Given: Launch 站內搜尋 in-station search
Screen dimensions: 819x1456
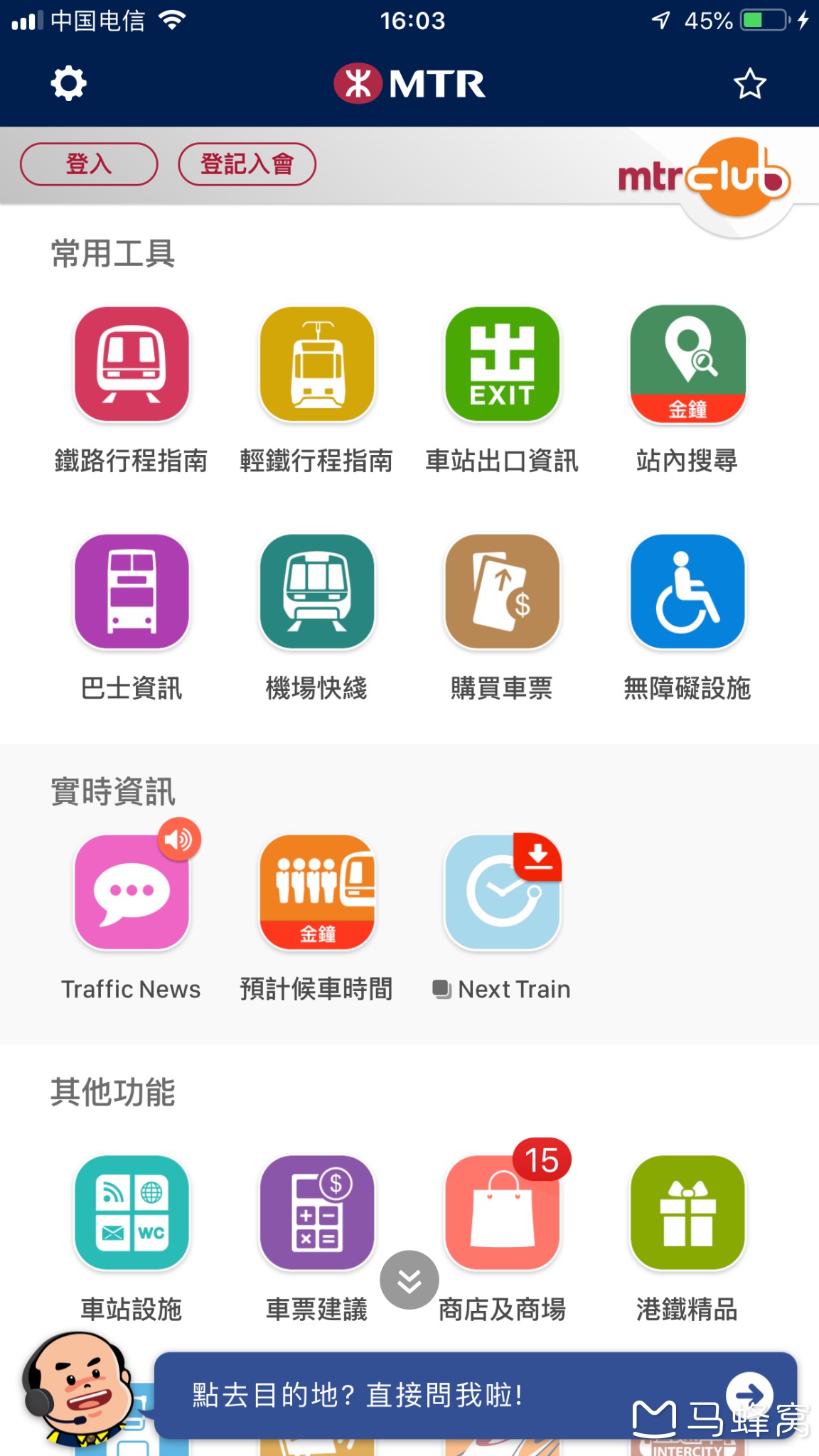Looking at the screenshot, I should click(687, 364).
